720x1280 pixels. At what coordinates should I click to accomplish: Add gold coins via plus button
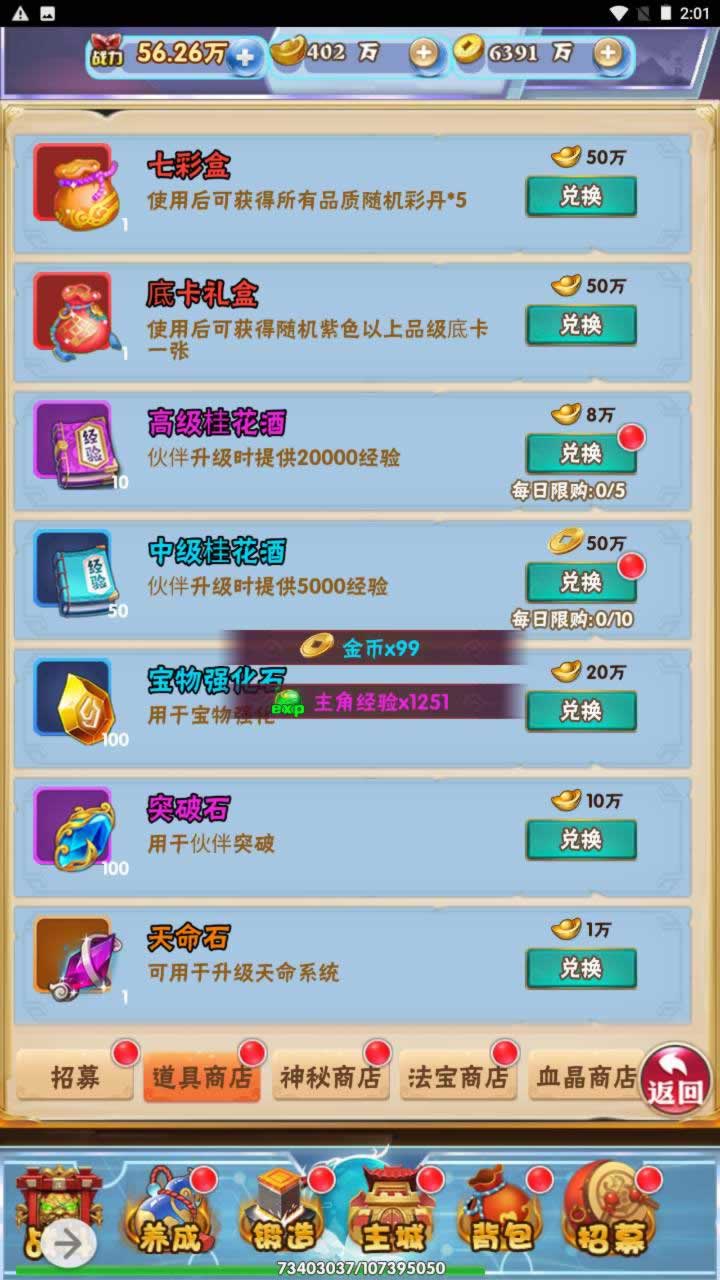click(608, 54)
